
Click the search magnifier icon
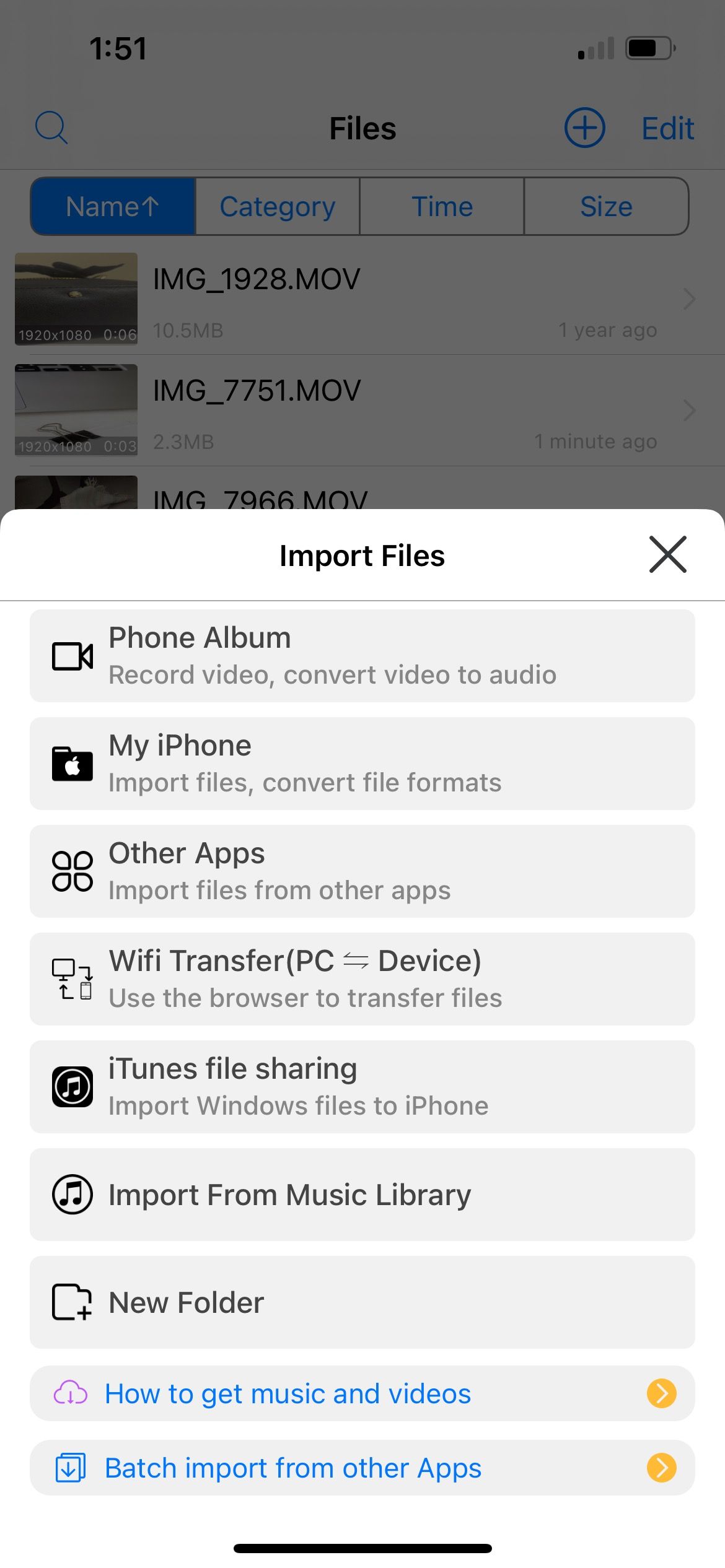pyautogui.click(x=52, y=128)
